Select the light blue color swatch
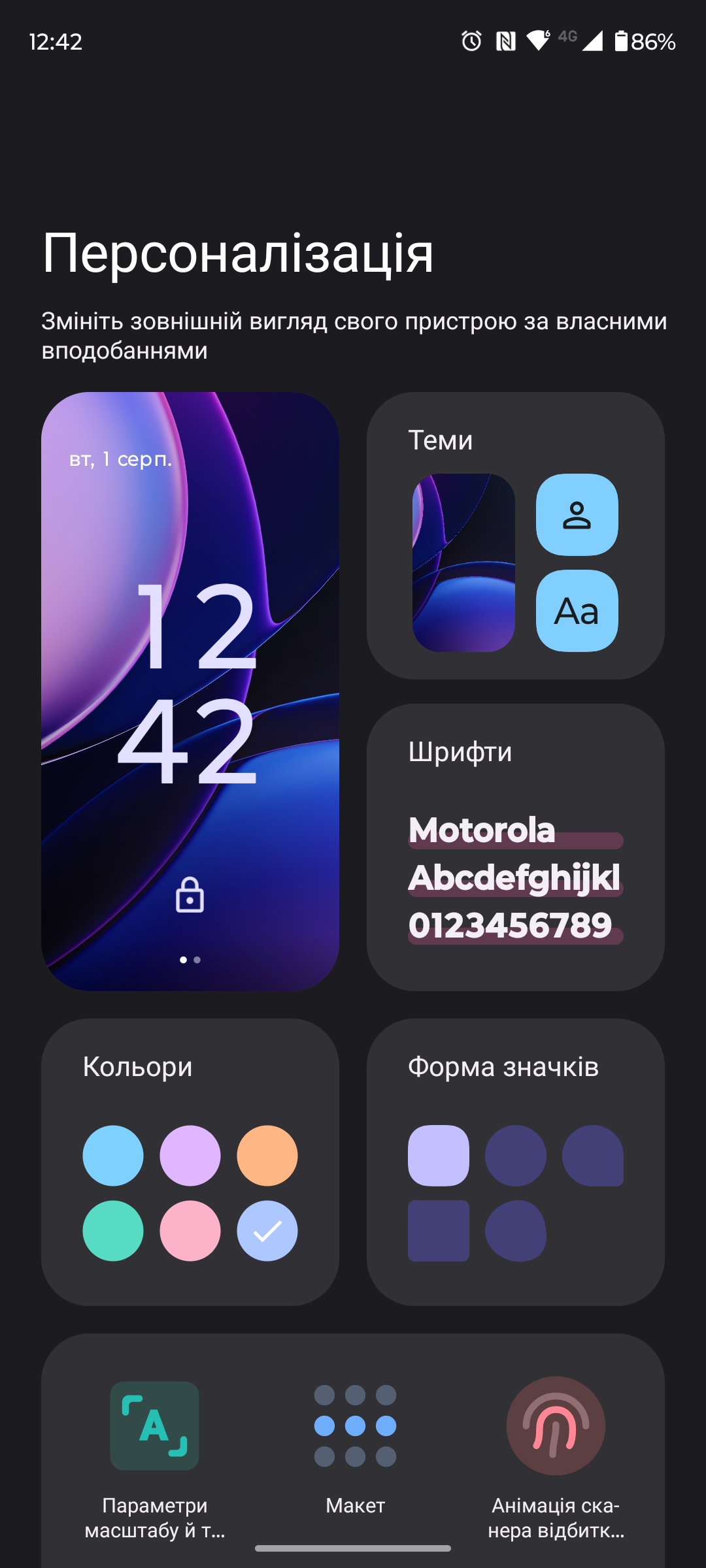The height and width of the screenshot is (1568, 706). click(113, 1155)
